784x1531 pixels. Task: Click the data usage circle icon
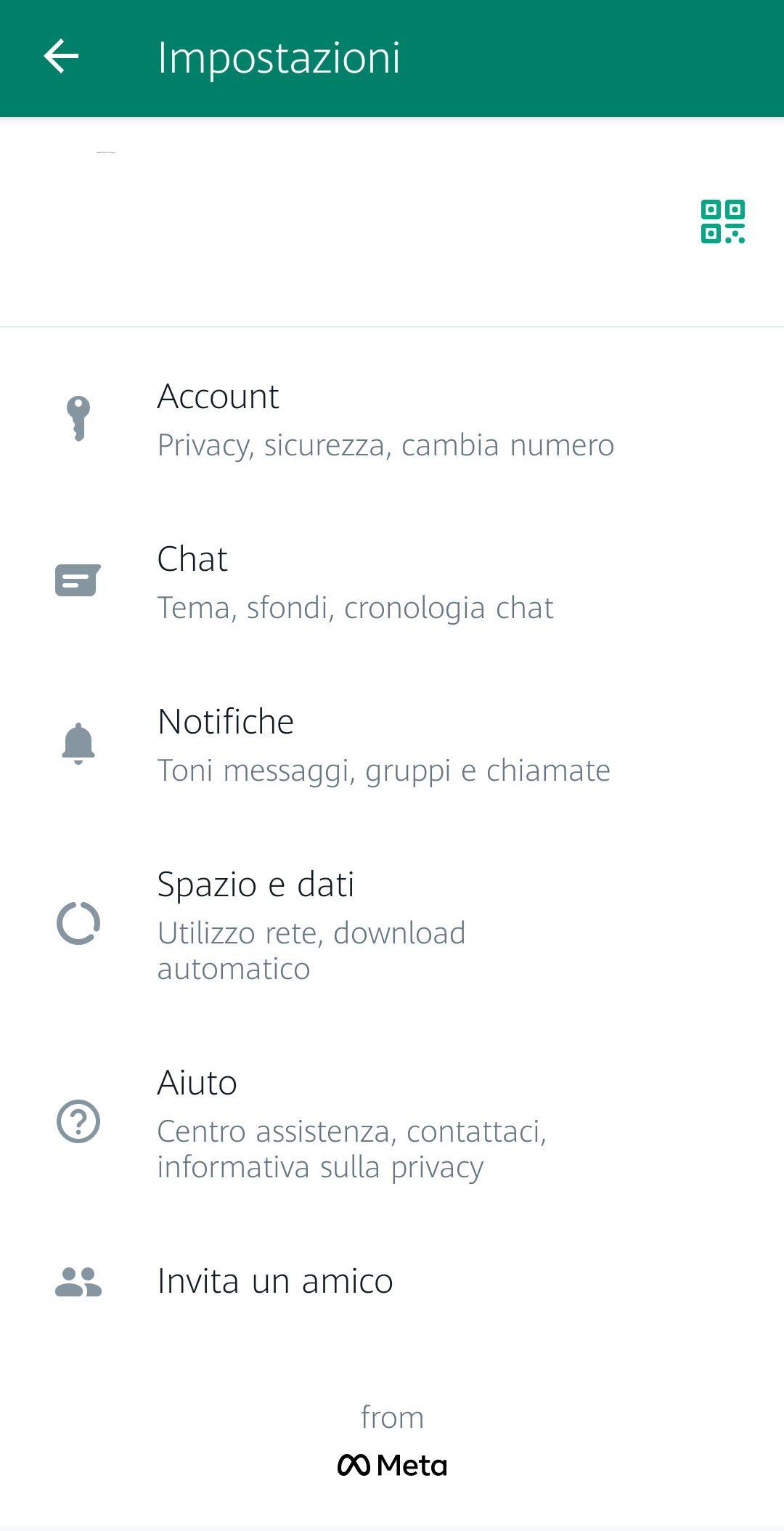[78, 924]
